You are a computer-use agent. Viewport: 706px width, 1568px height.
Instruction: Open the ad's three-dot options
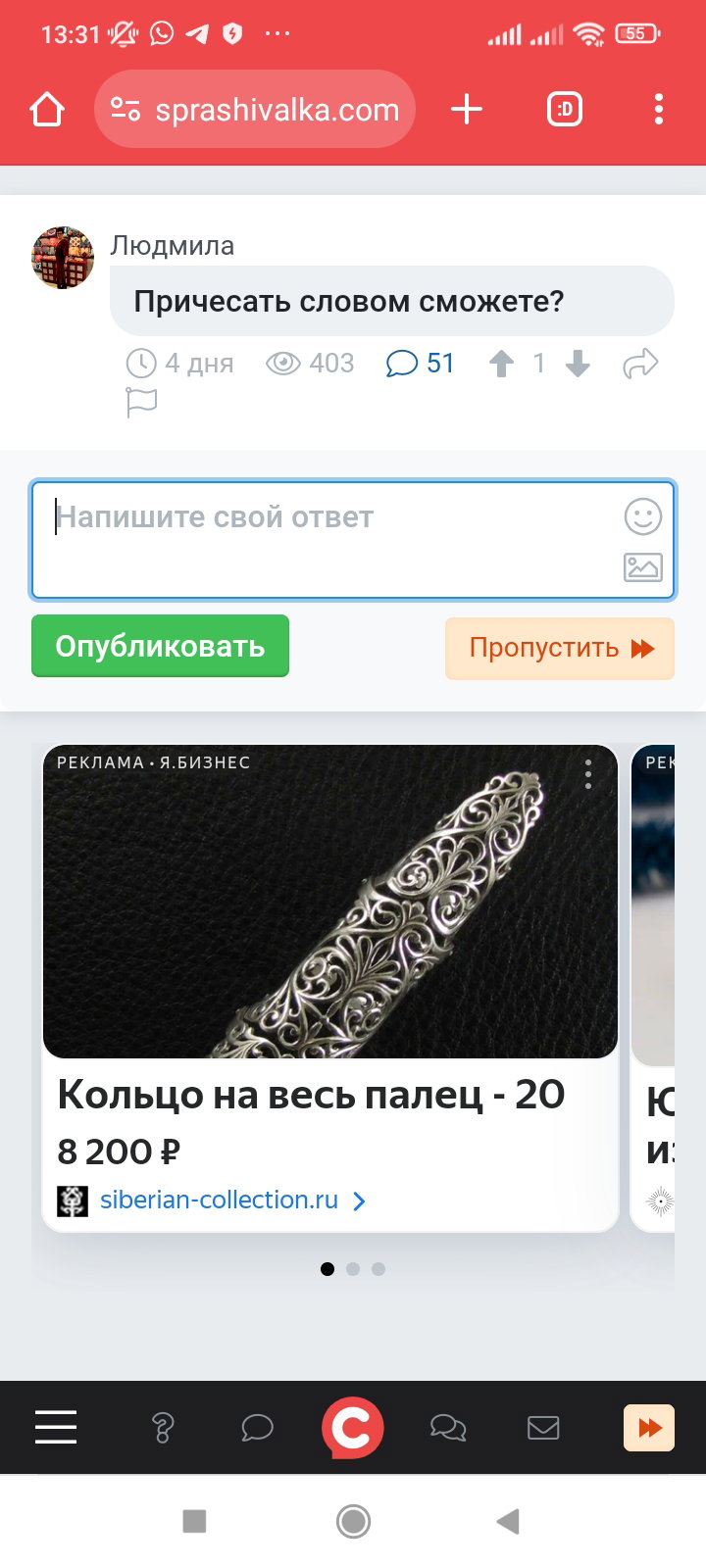pos(588,773)
